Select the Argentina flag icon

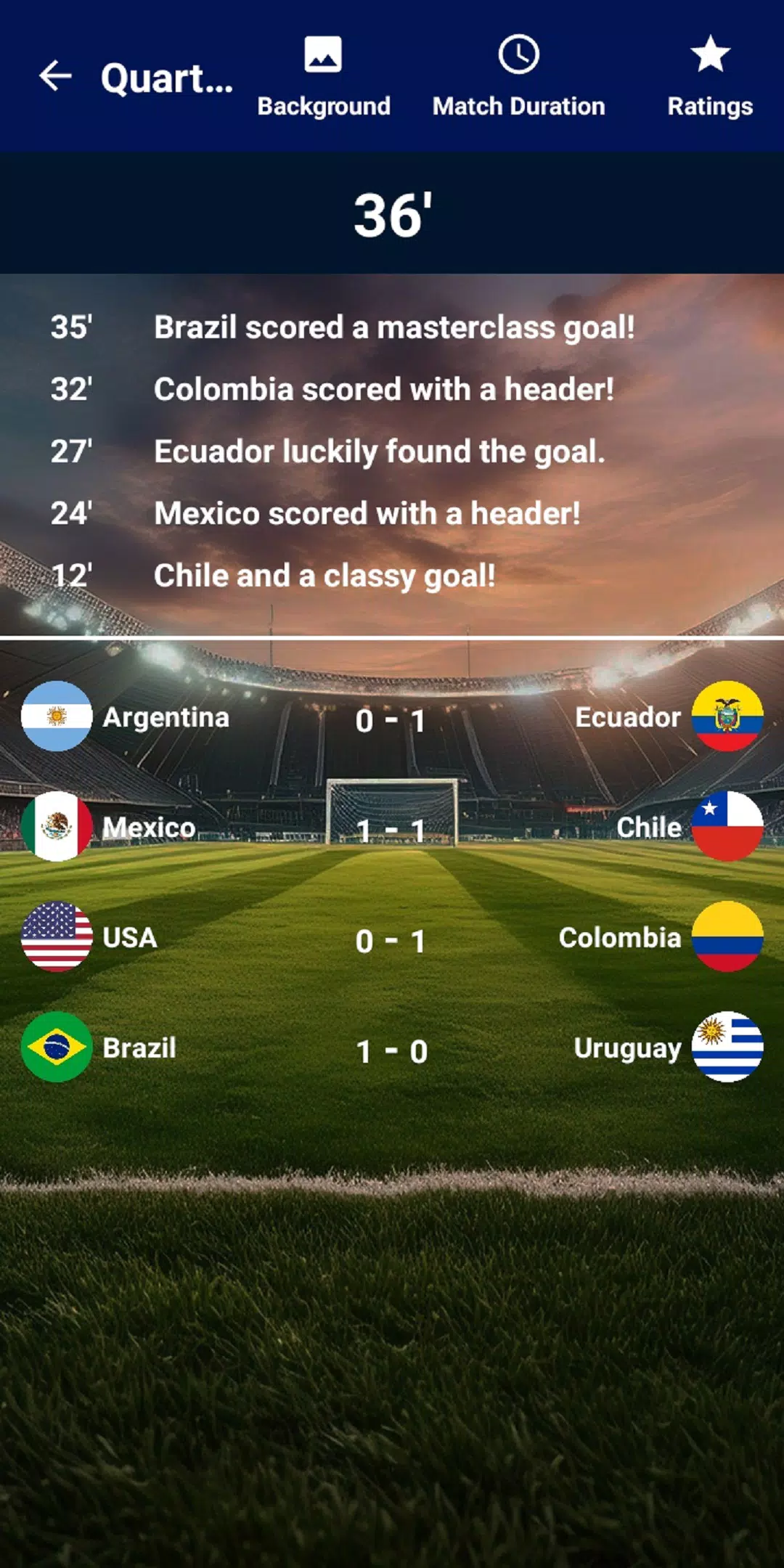pyautogui.click(x=55, y=717)
